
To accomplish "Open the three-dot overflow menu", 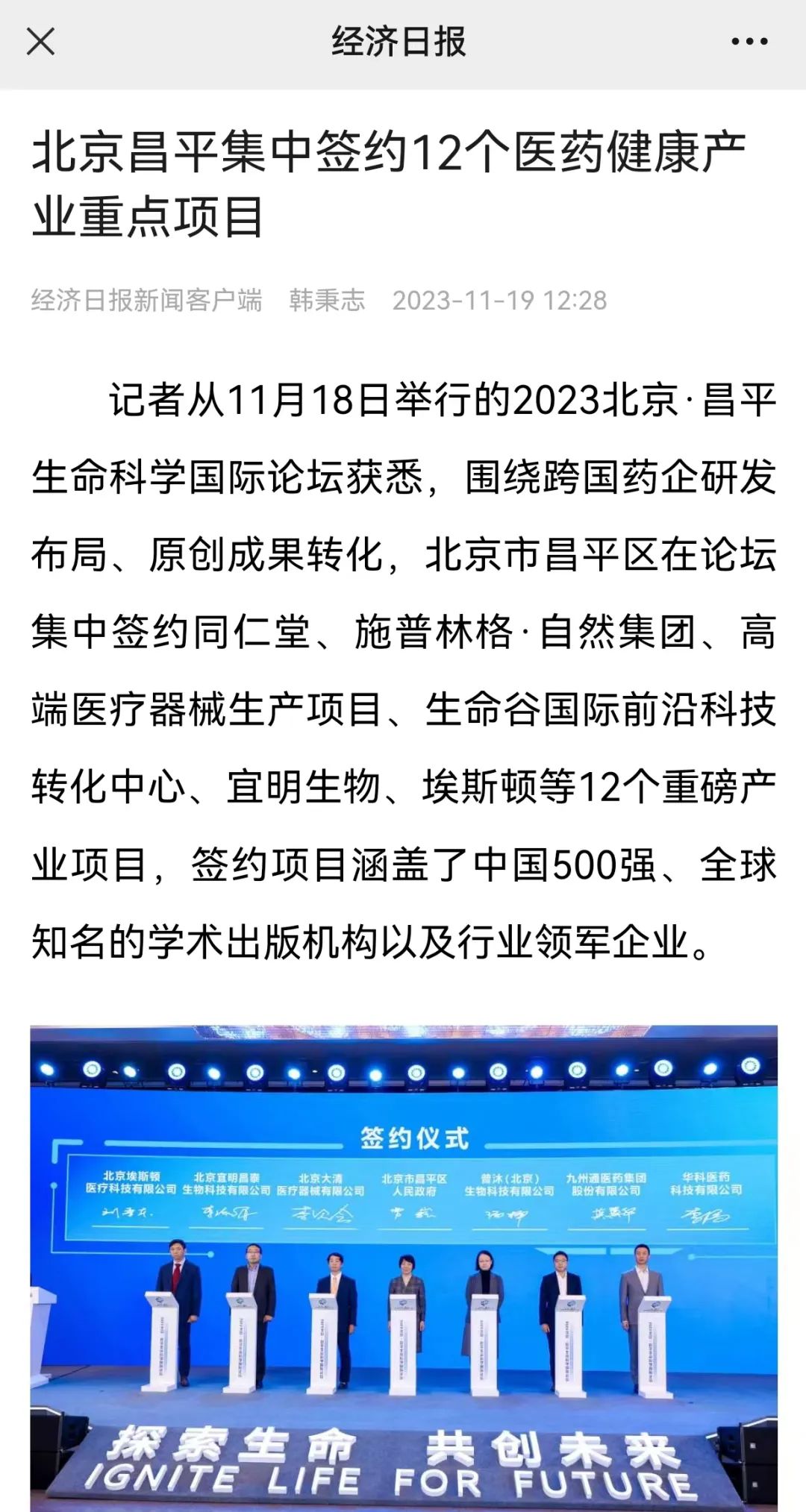I will tap(749, 42).
